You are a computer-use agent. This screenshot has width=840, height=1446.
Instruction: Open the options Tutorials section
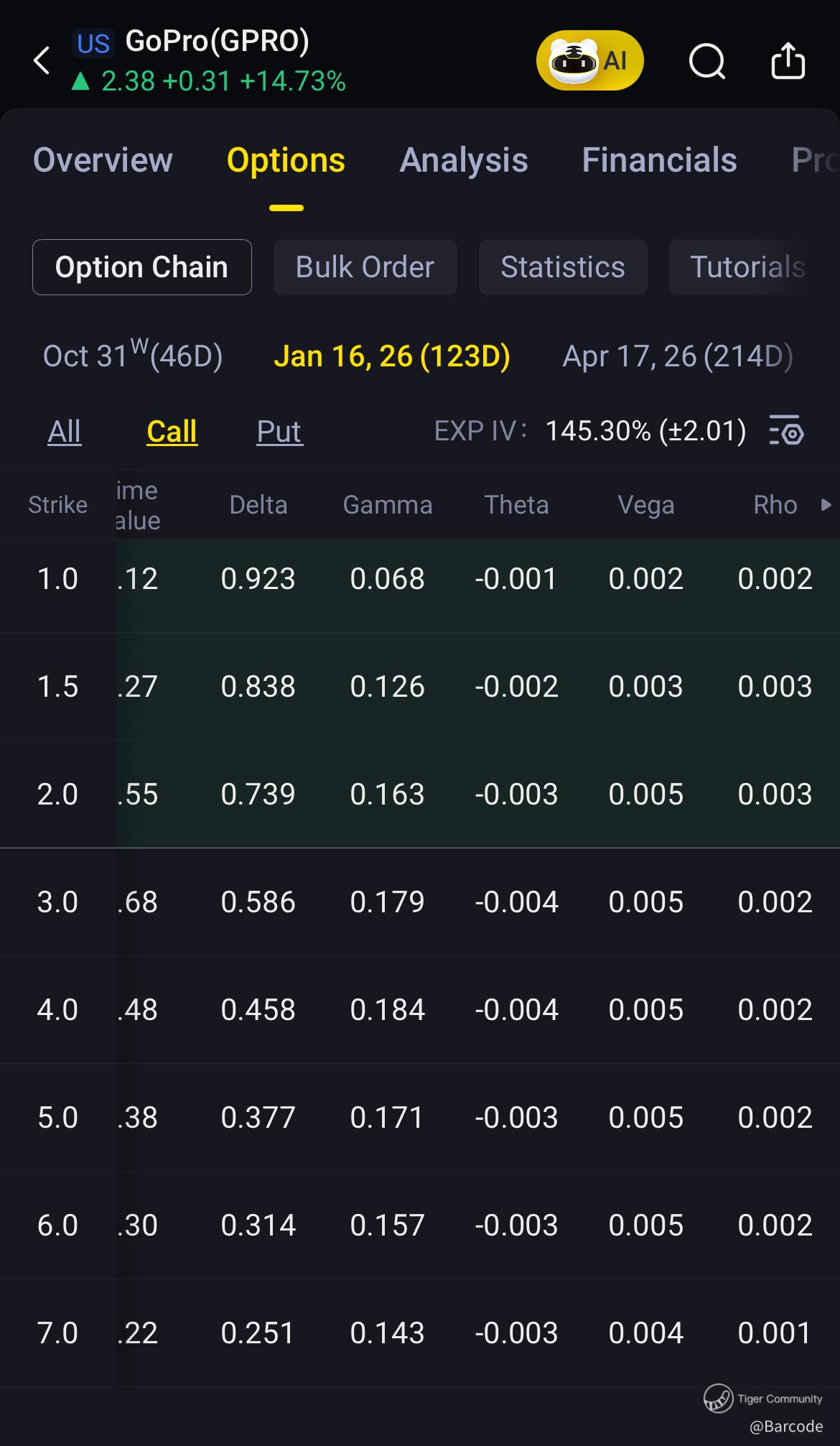[747, 267]
